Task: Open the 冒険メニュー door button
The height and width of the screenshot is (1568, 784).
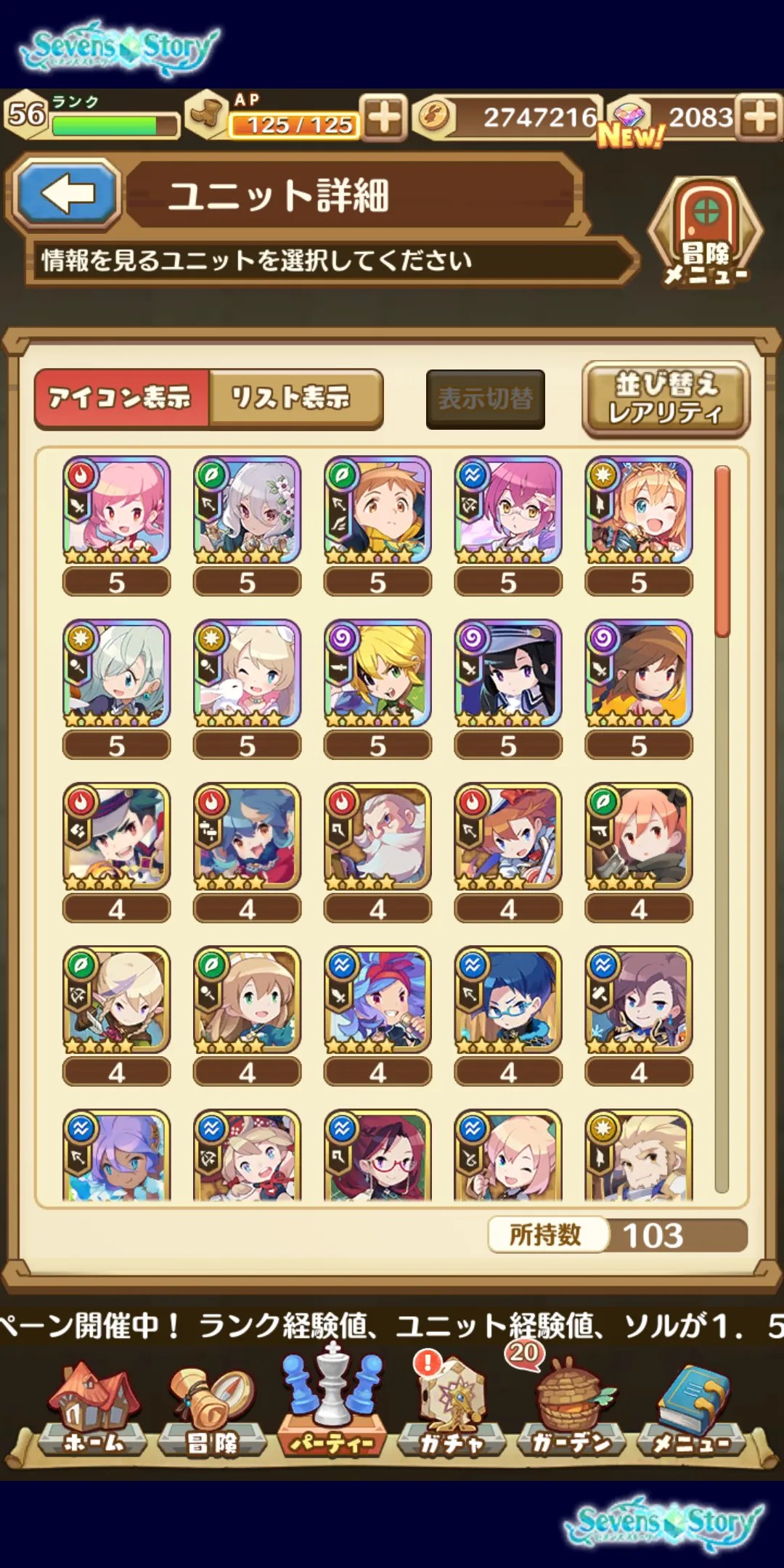Action: (x=705, y=232)
